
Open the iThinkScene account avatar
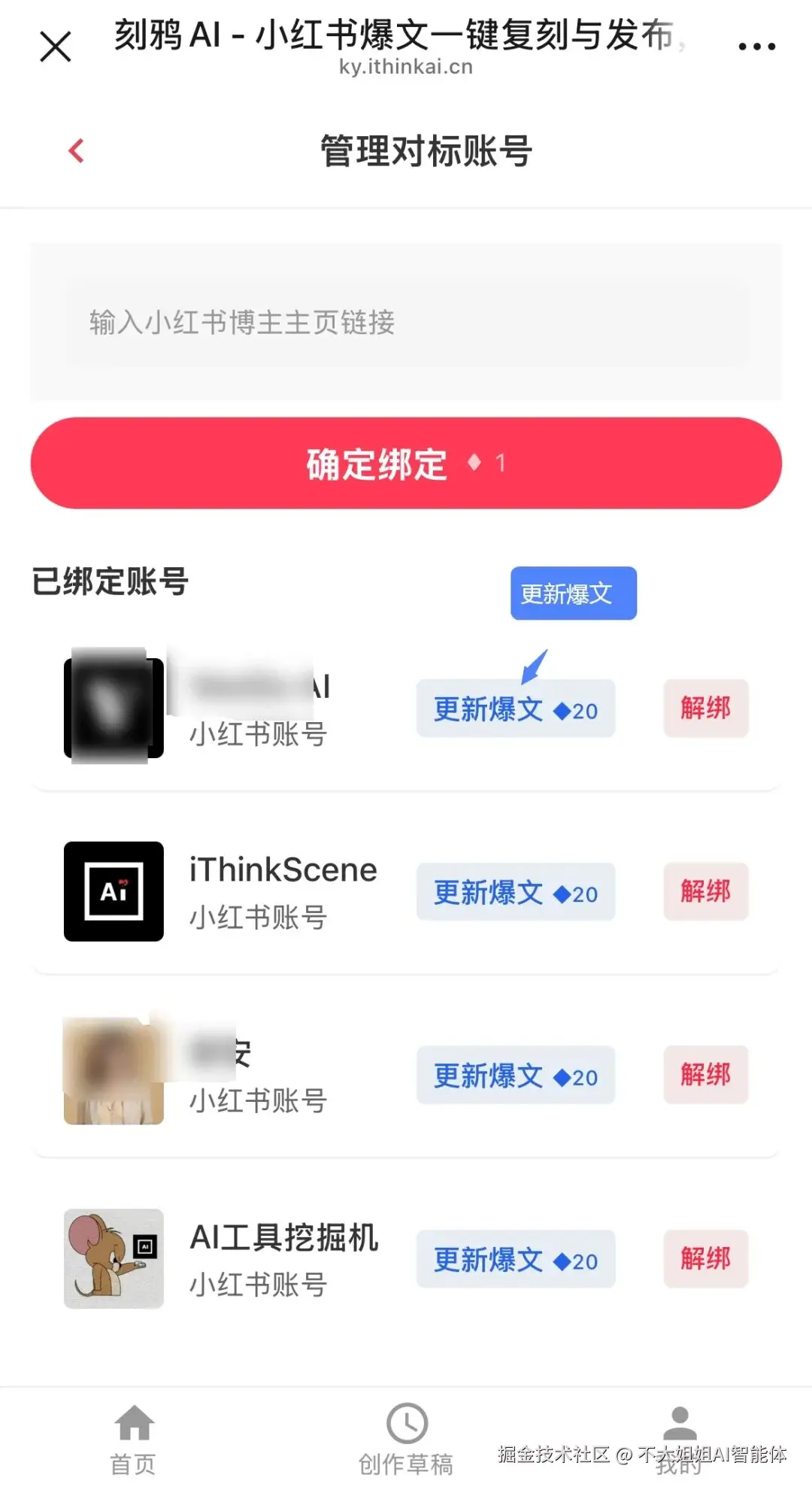pos(114,892)
